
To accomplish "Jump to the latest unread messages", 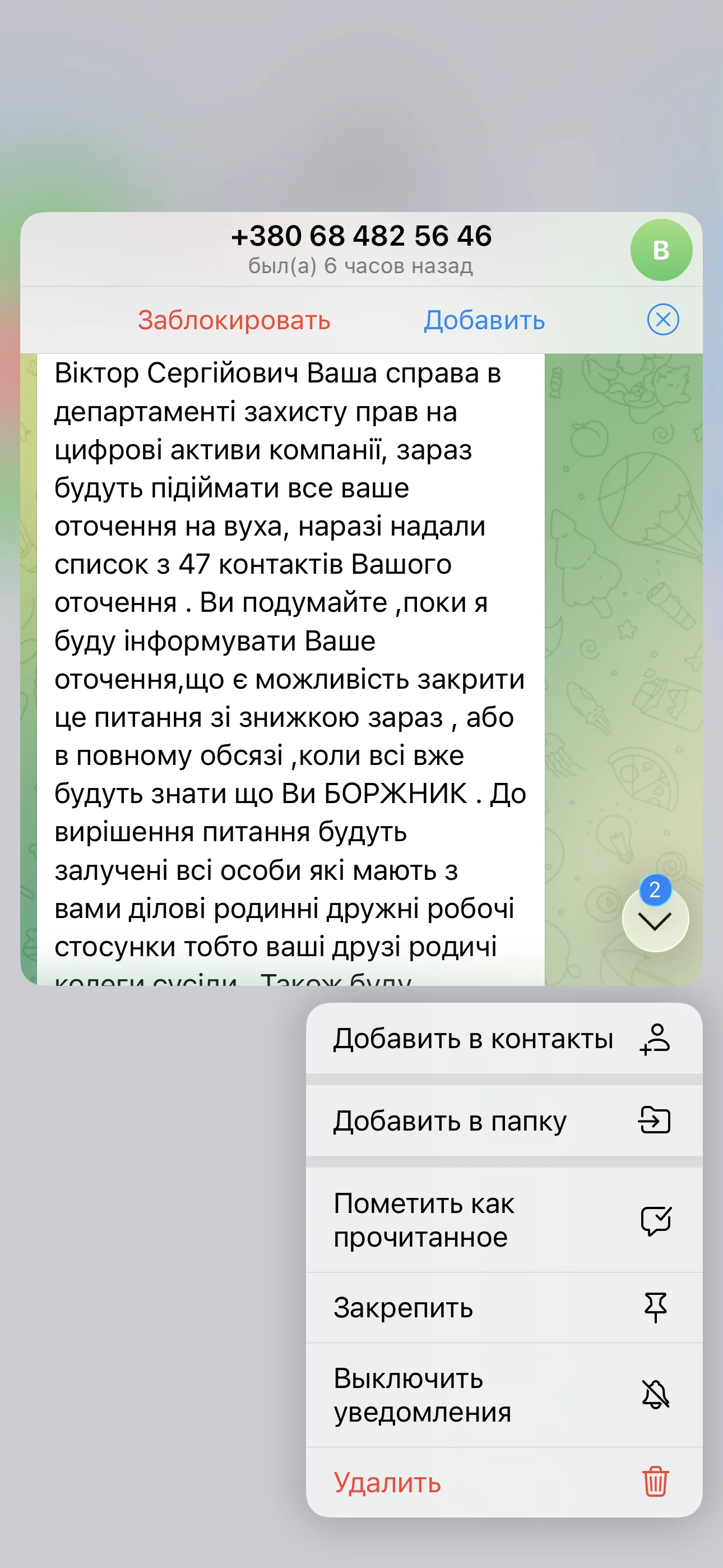I will [655, 921].
